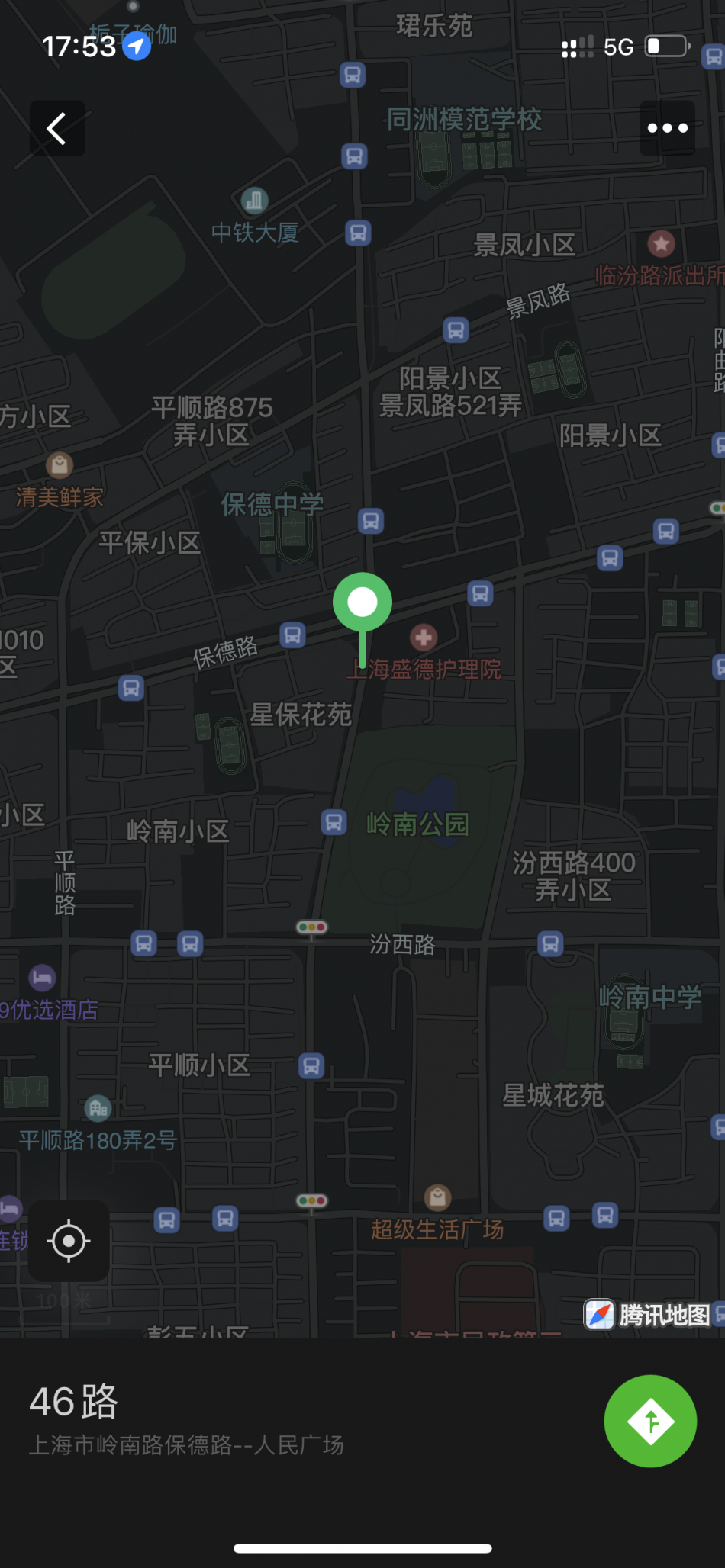Go back using the top-left arrow
This screenshot has height=1568, width=725.
point(57,128)
